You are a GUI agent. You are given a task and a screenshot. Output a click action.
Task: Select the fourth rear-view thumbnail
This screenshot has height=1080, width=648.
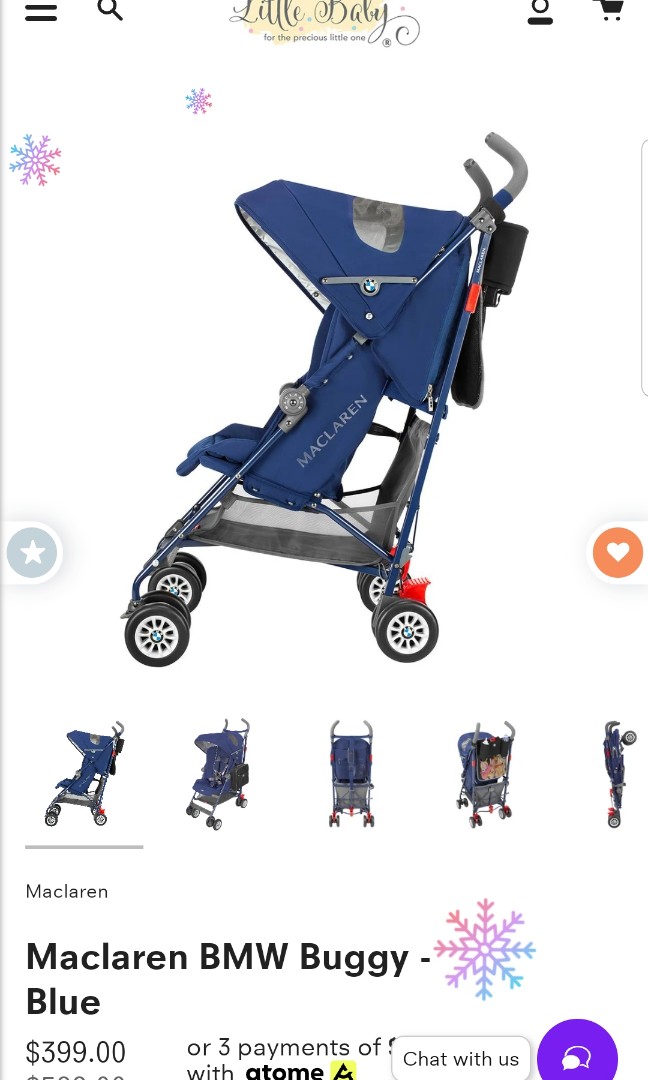[485, 774]
